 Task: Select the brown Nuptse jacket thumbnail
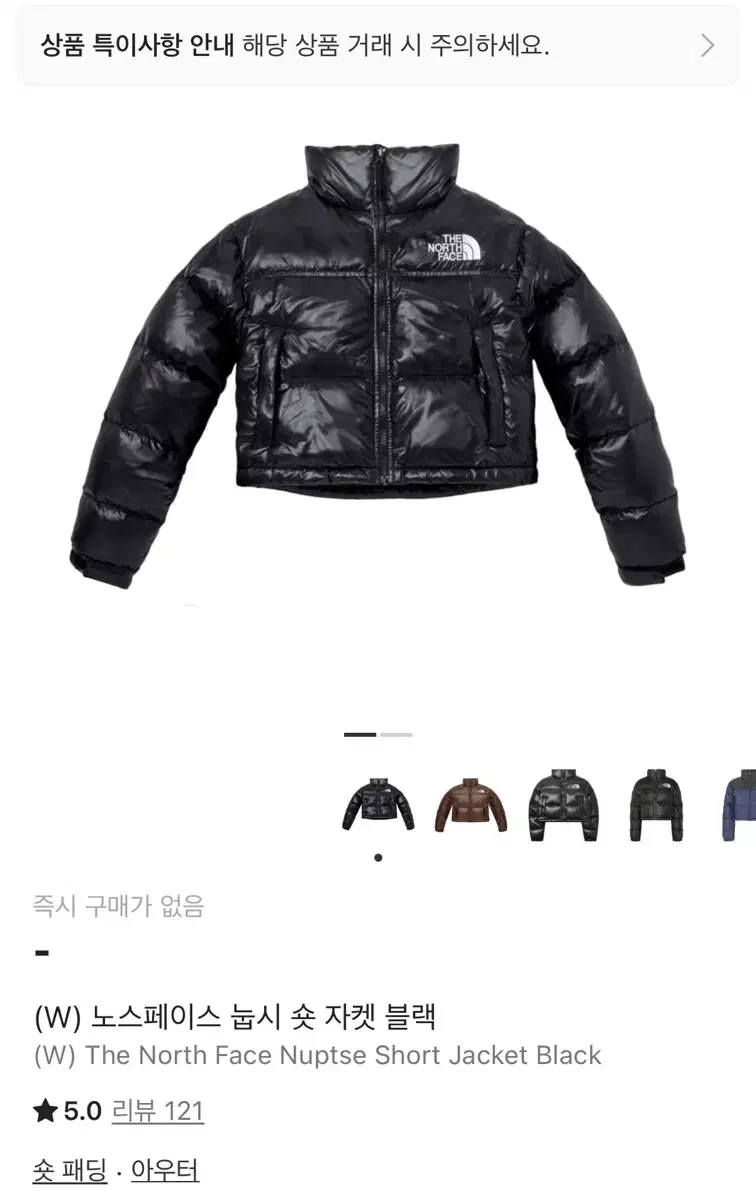point(471,806)
